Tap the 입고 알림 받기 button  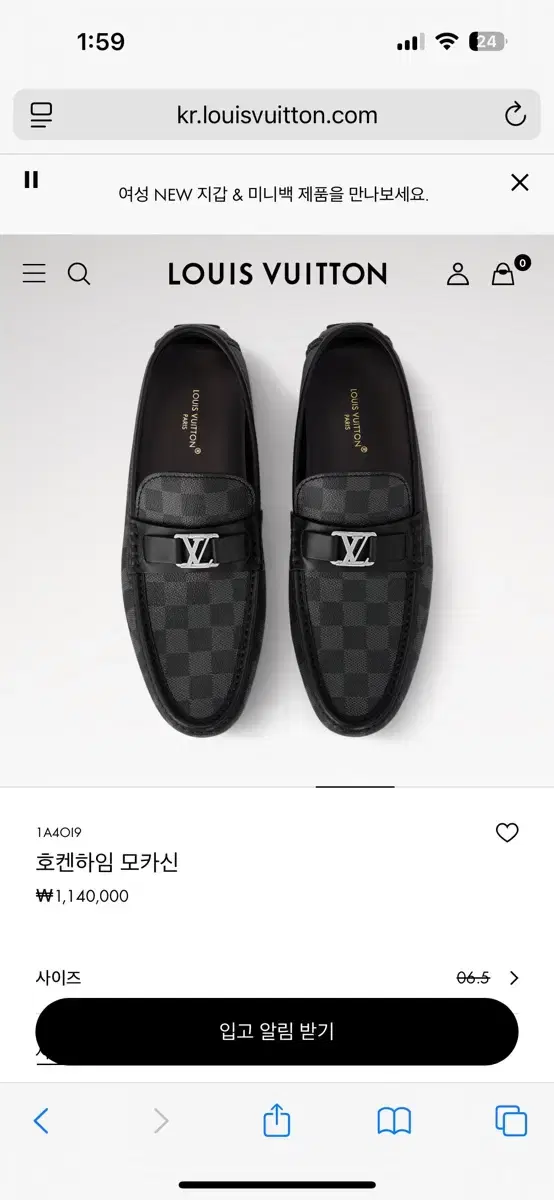(x=277, y=1032)
